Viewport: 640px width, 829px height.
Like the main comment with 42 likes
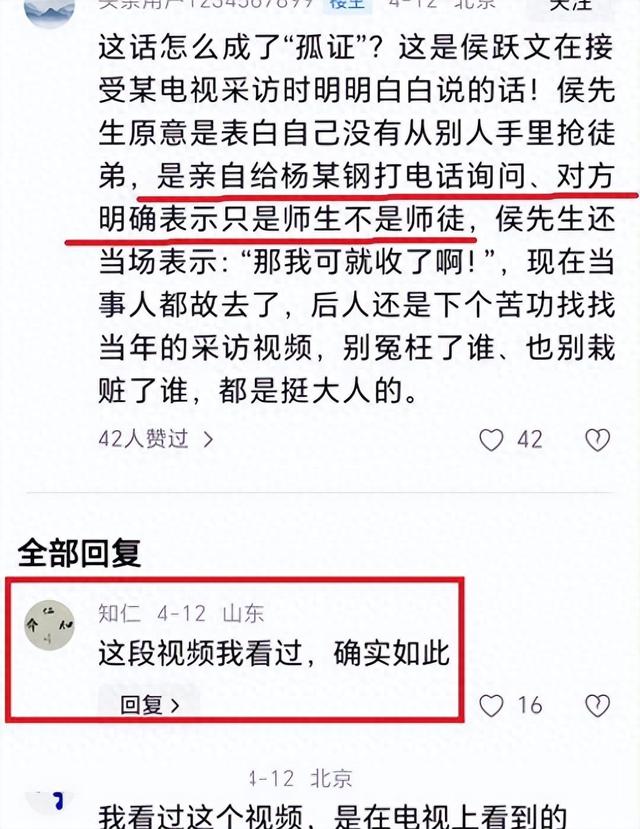tap(491, 439)
